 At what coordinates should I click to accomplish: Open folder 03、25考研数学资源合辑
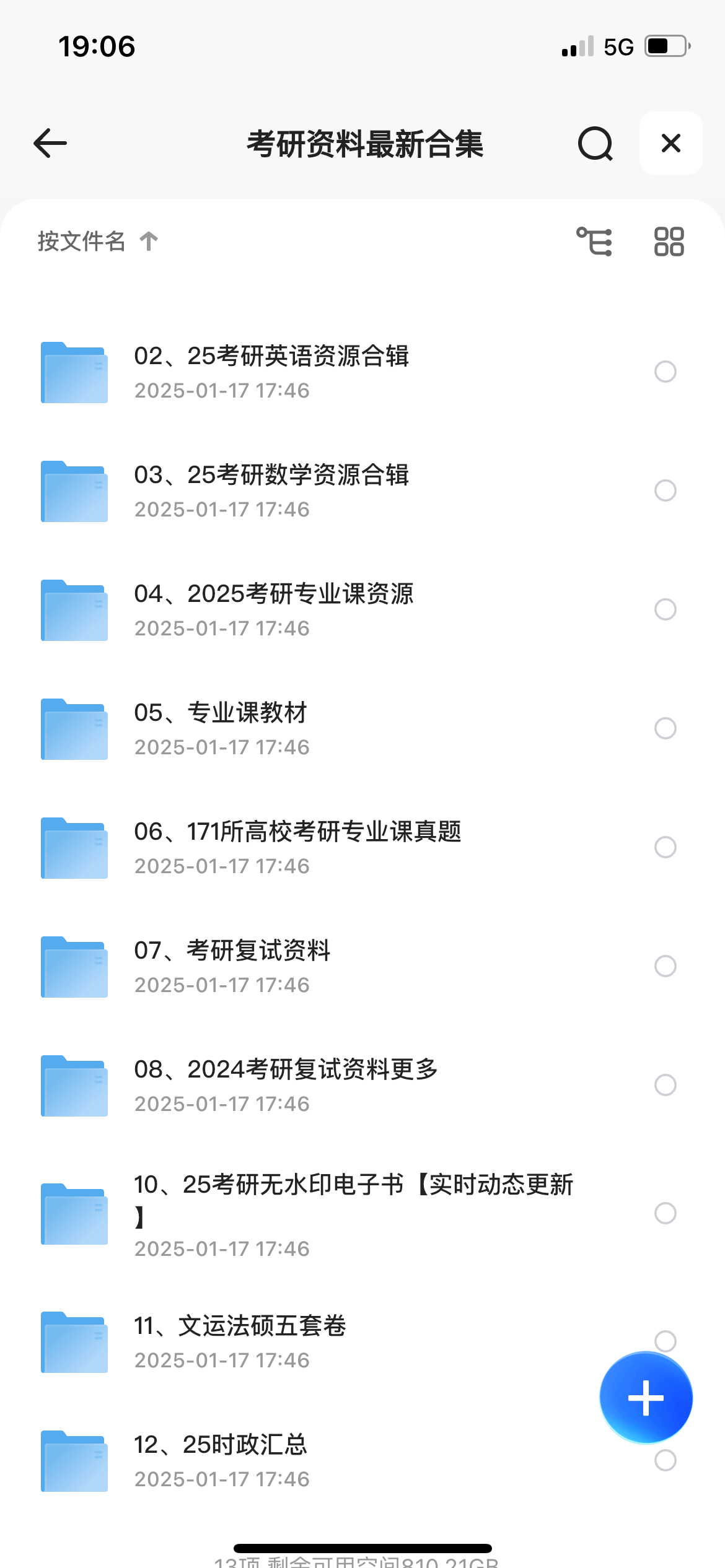coord(271,490)
